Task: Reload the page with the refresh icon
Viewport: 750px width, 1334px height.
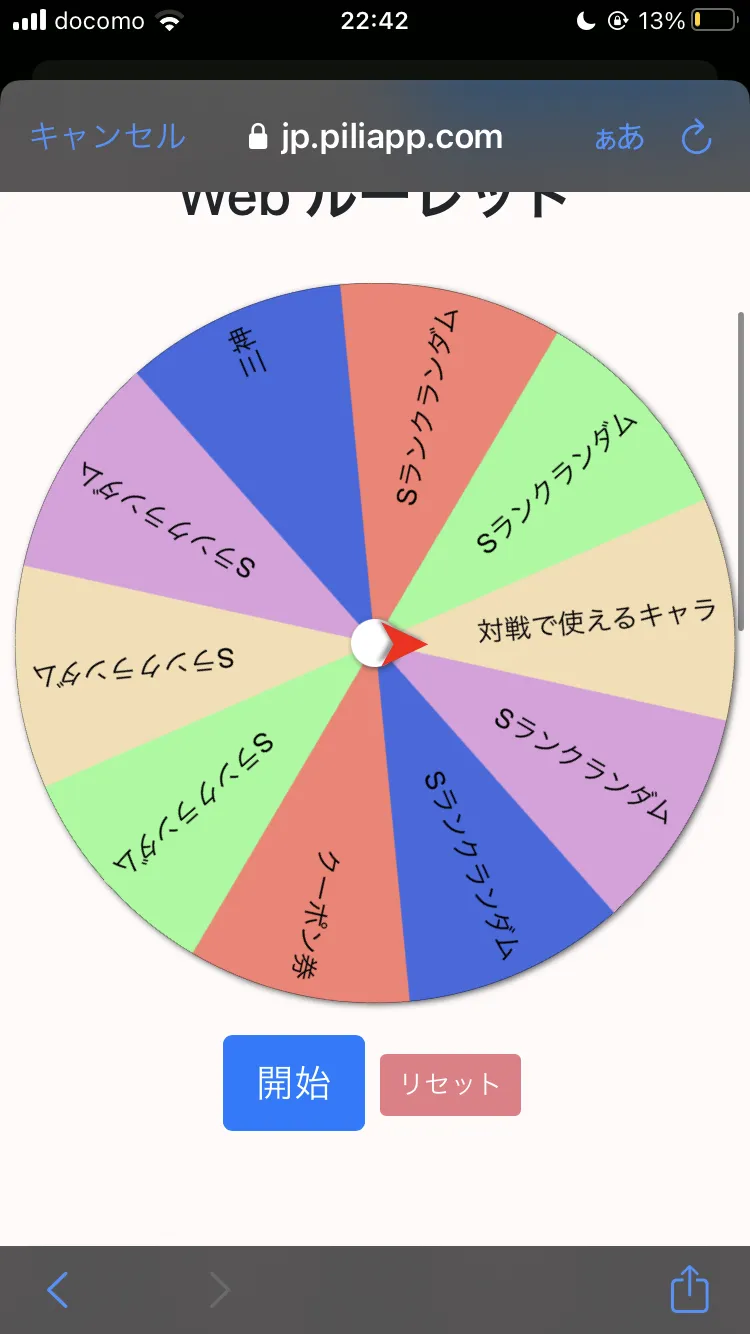Action: coord(696,137)
